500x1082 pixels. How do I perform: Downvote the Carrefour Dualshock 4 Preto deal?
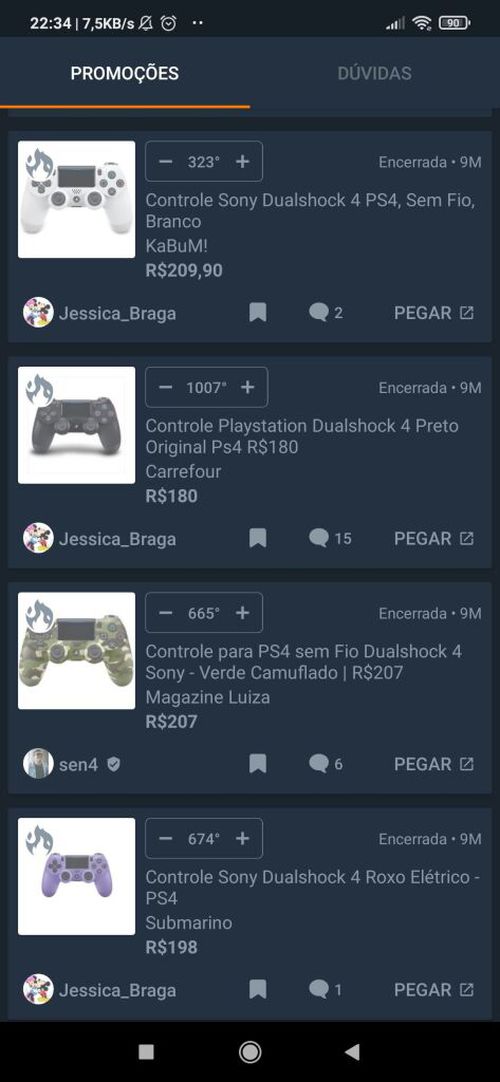[165, 387]
